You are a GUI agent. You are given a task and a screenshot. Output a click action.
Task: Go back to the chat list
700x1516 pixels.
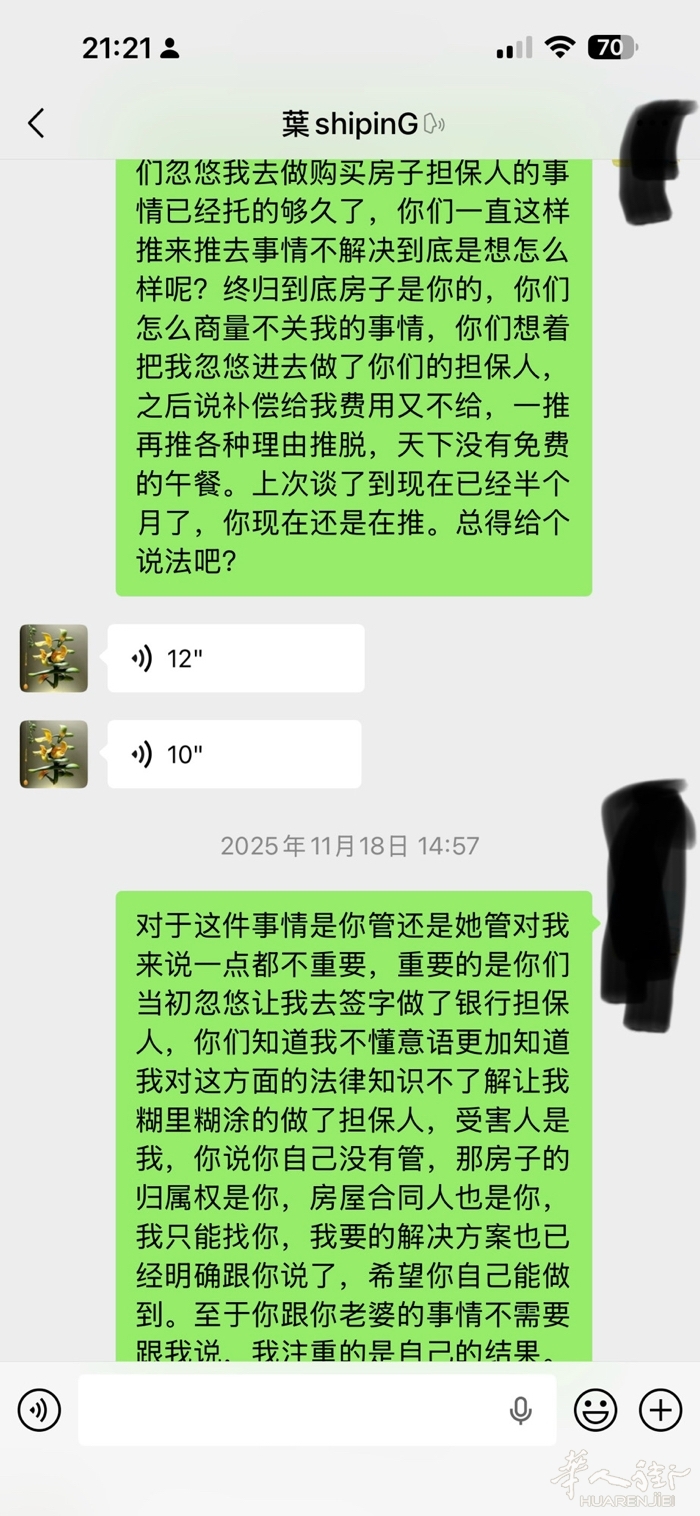[x=36, y=124]
